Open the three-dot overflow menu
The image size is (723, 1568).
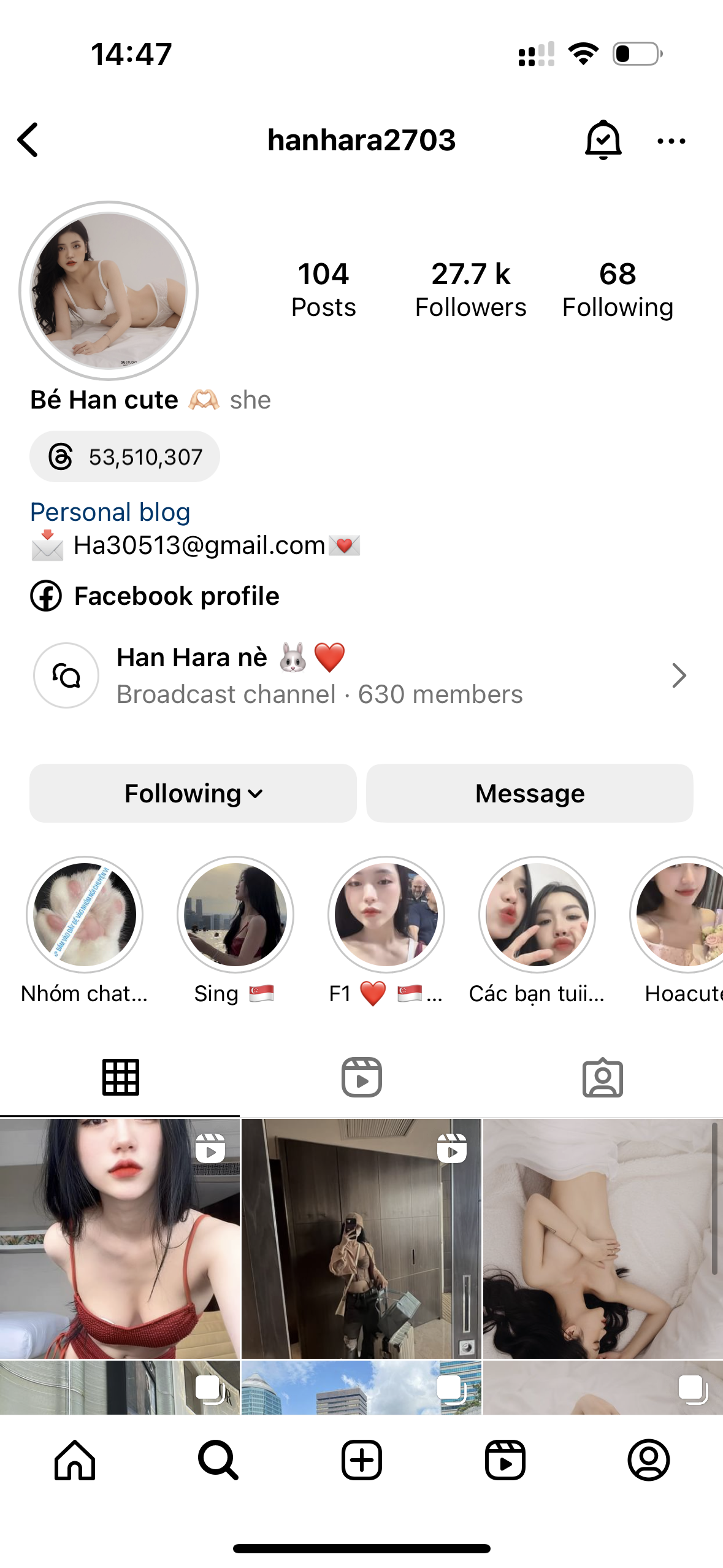point(671,141)
